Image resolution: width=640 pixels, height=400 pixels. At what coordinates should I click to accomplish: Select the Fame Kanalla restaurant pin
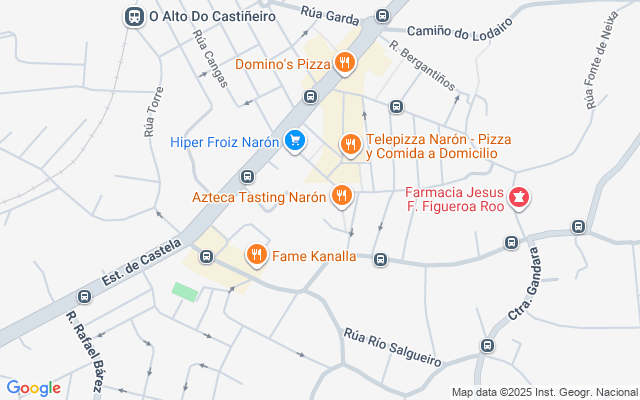click(257, 255)
